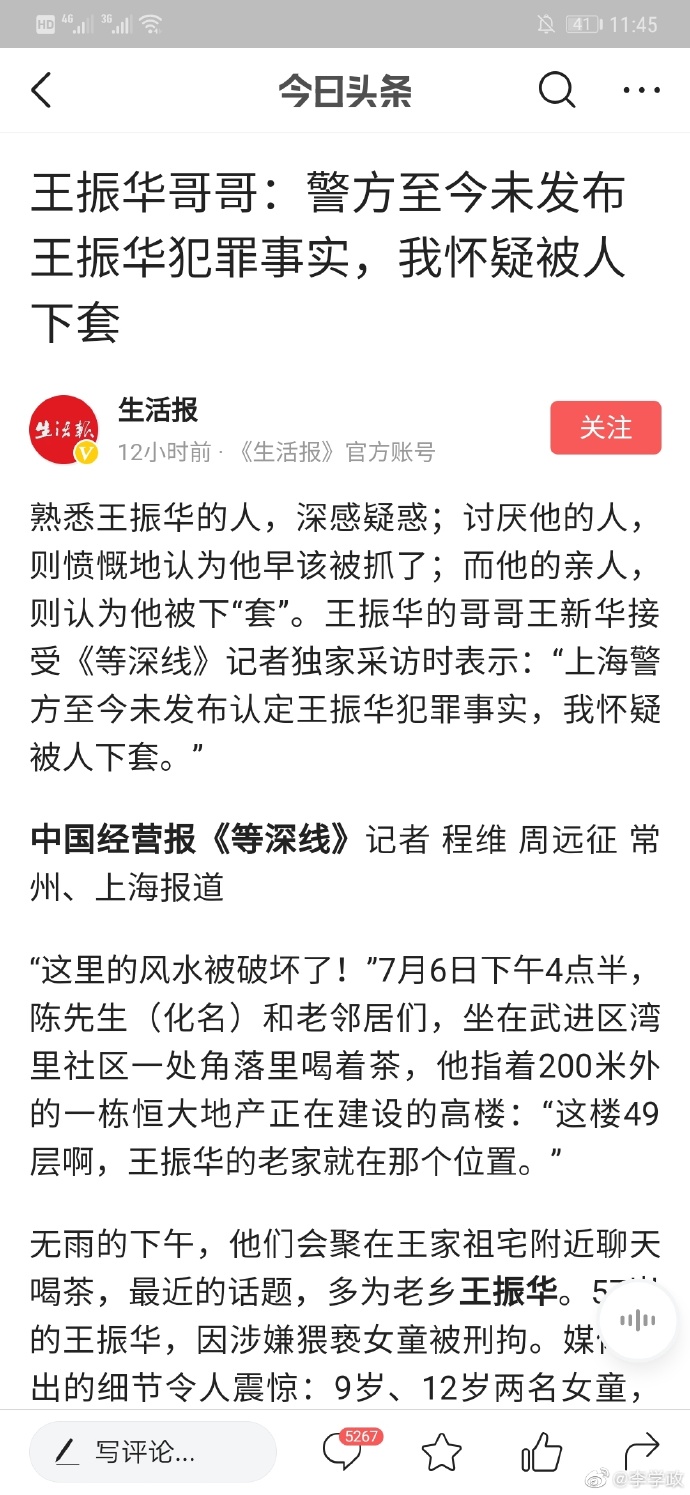
Task: Open the 生活报 account avatar
Action: [64, 429]
